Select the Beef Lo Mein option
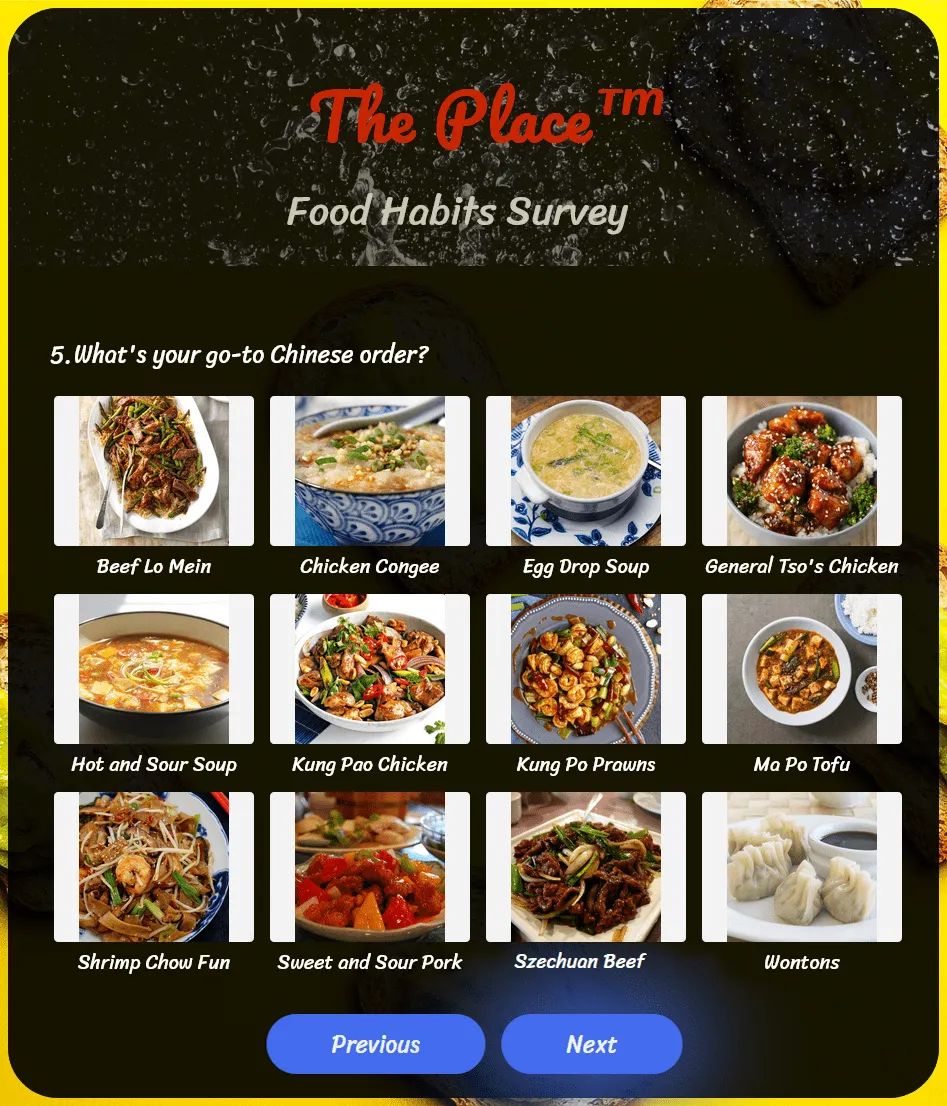947x1106 pixels. [x=154, y=471]
